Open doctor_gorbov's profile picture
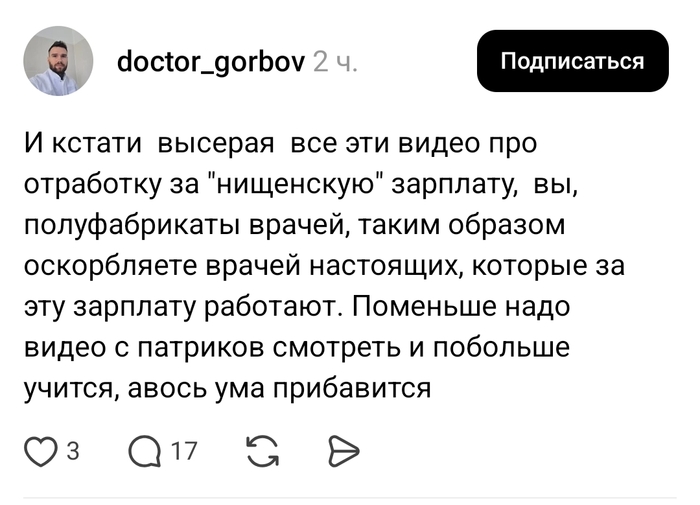The height and width of the screenshot is (505, 700). (58, 61)
